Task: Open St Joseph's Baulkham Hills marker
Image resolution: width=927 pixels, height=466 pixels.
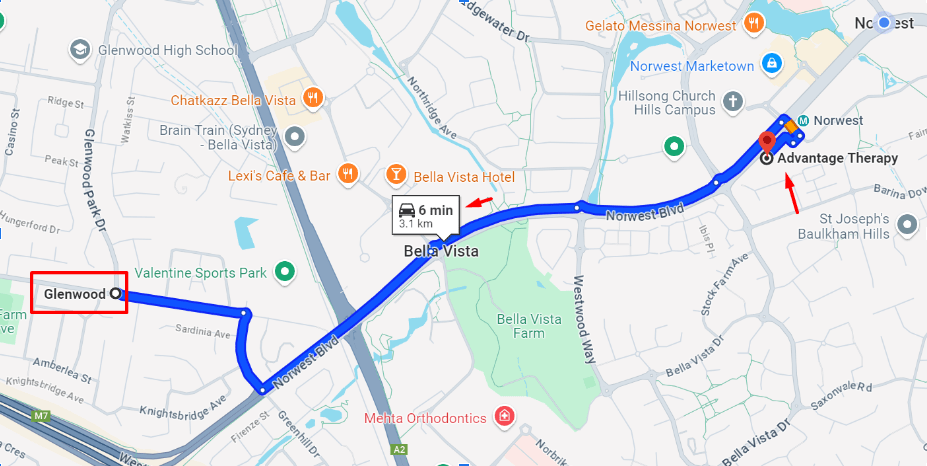Action: [907, 225]
